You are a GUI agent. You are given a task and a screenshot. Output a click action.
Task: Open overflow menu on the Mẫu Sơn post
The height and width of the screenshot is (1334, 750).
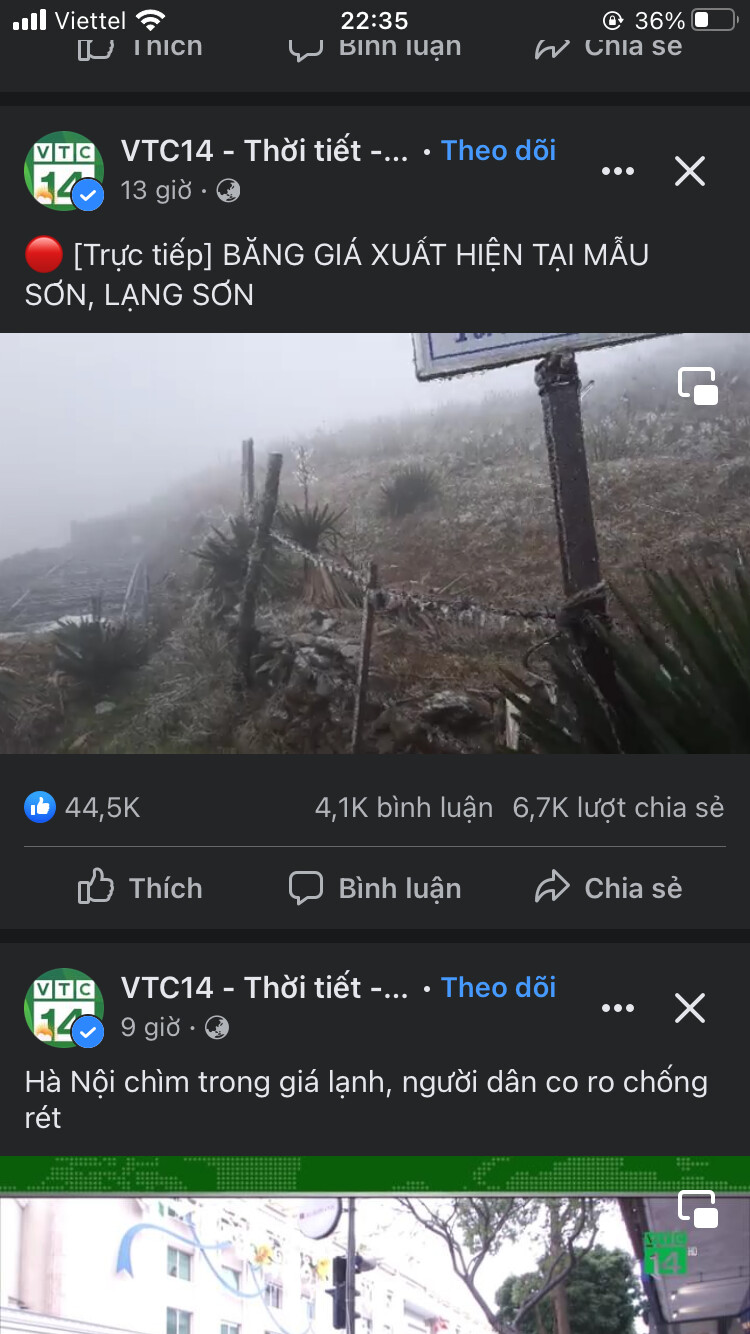click(618, 171)
